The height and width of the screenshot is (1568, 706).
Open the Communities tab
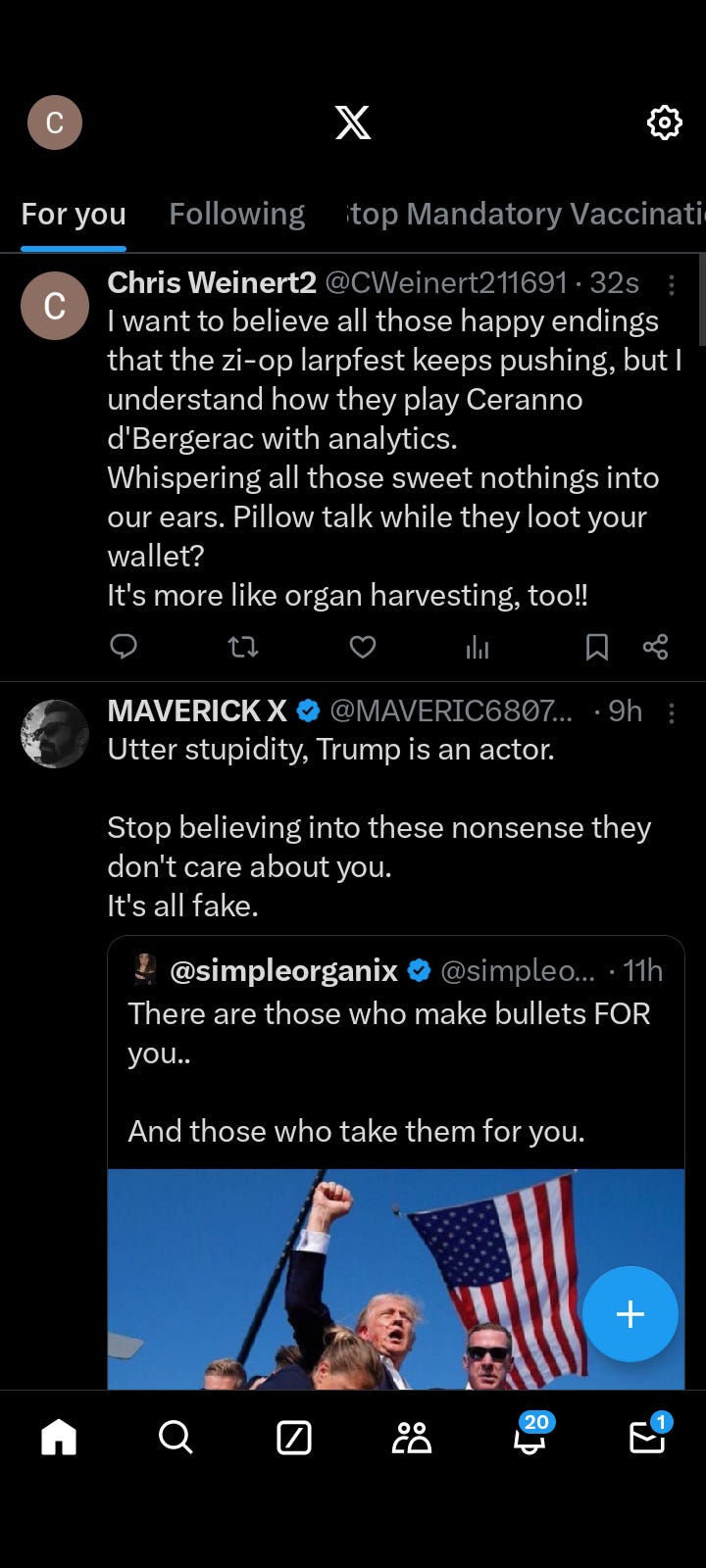tap(412, 1438)
